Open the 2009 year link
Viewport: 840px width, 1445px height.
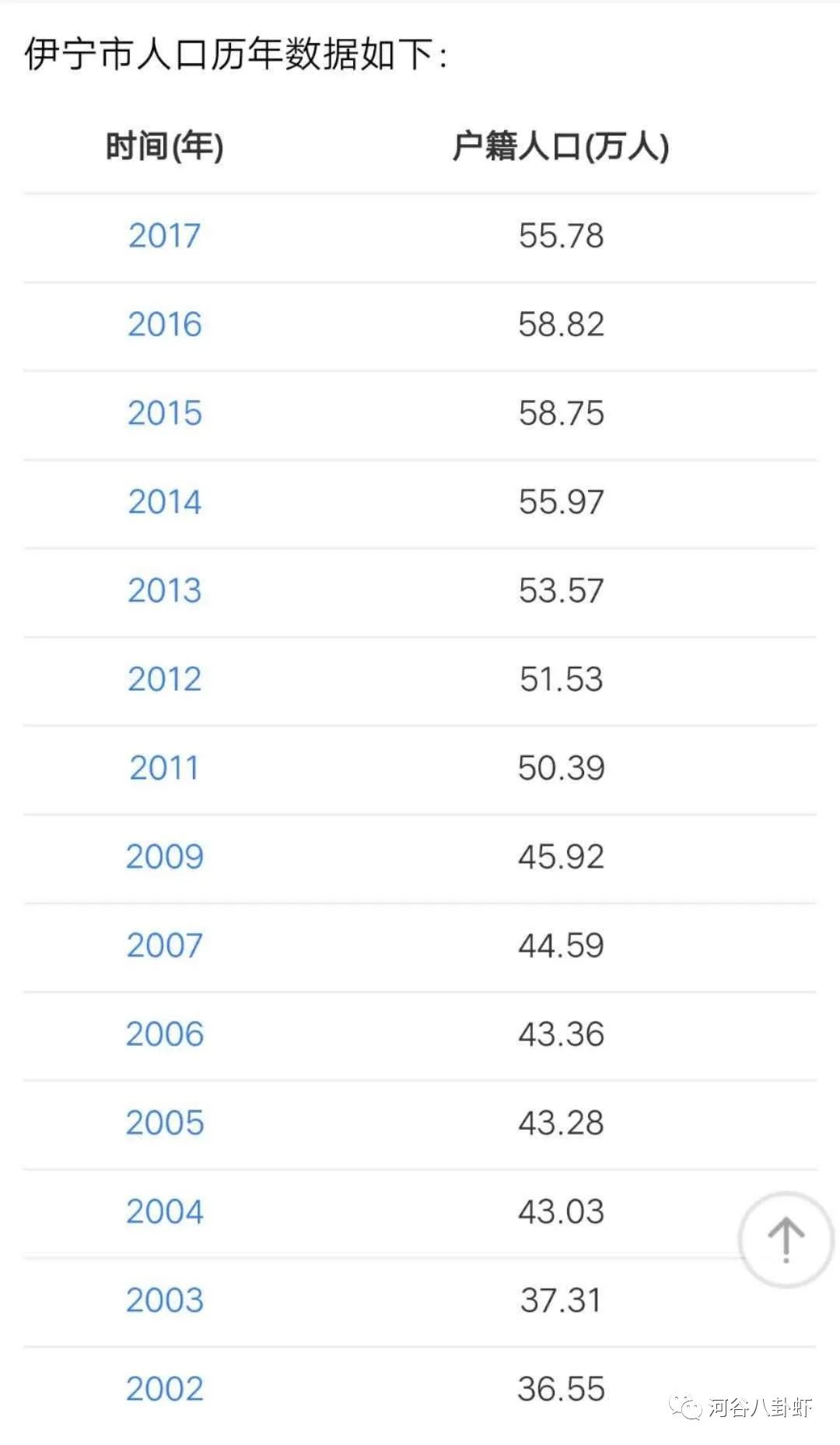pos(164,857)
